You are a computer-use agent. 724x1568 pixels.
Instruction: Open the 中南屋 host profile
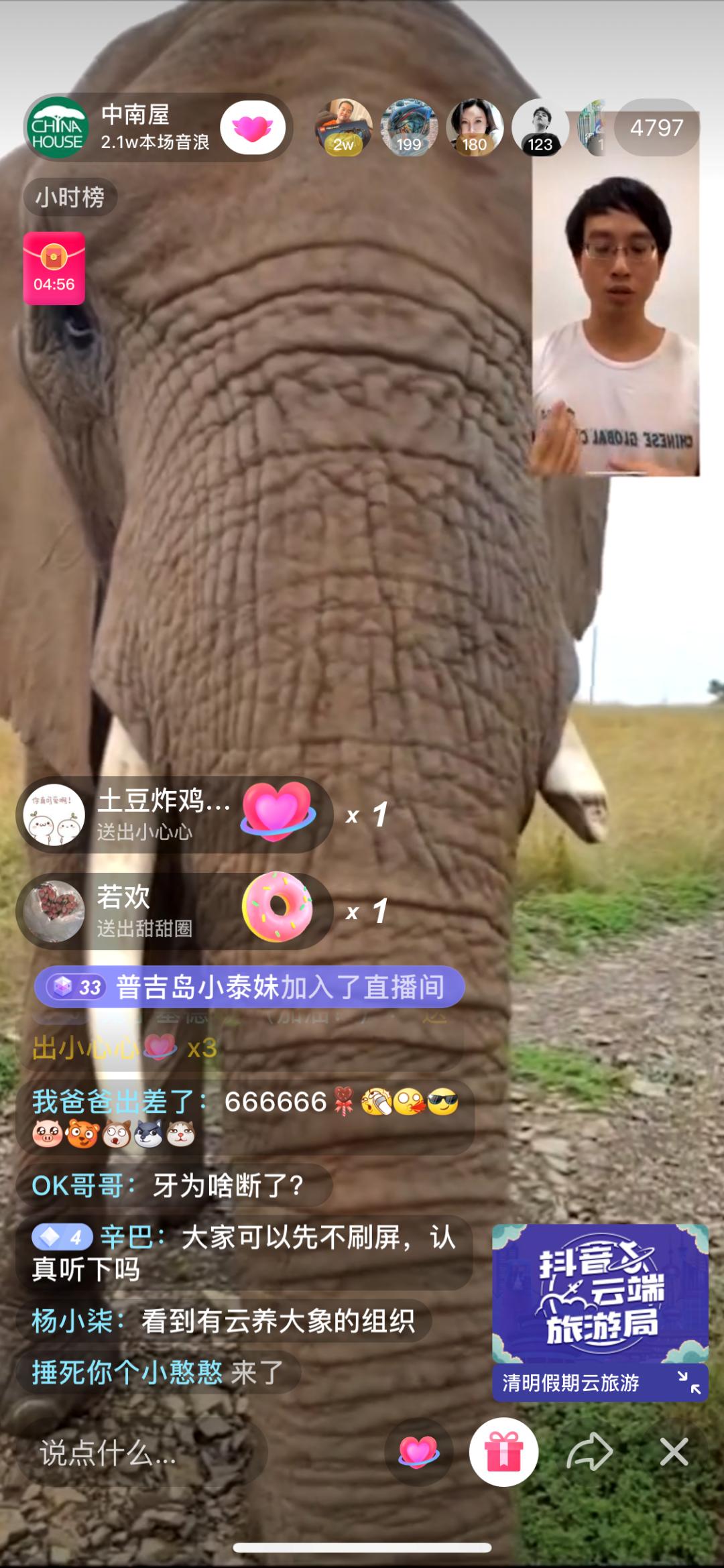pos(58,127)
